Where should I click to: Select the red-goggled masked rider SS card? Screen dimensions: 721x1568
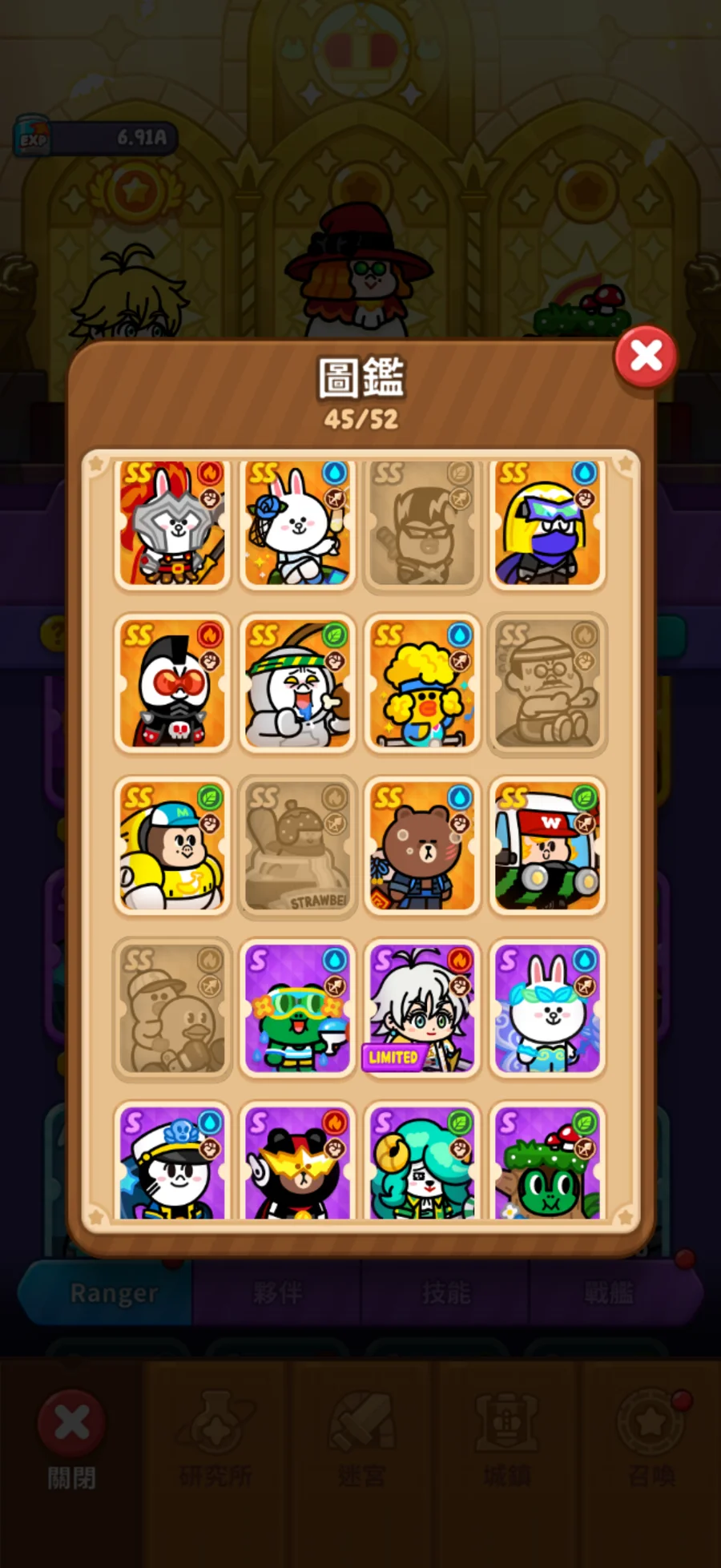[x=172, y=684]
